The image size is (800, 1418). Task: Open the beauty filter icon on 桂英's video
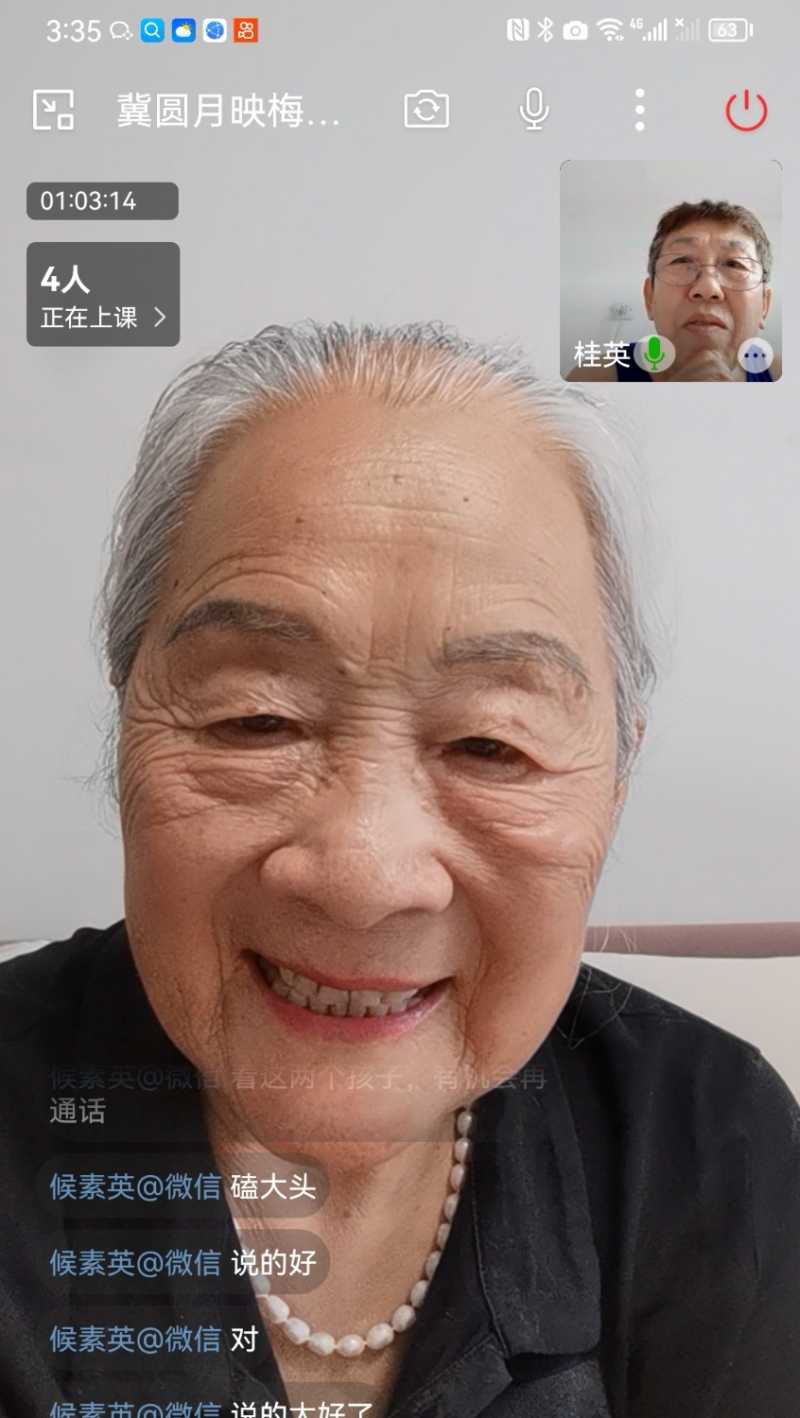[757, 355]
